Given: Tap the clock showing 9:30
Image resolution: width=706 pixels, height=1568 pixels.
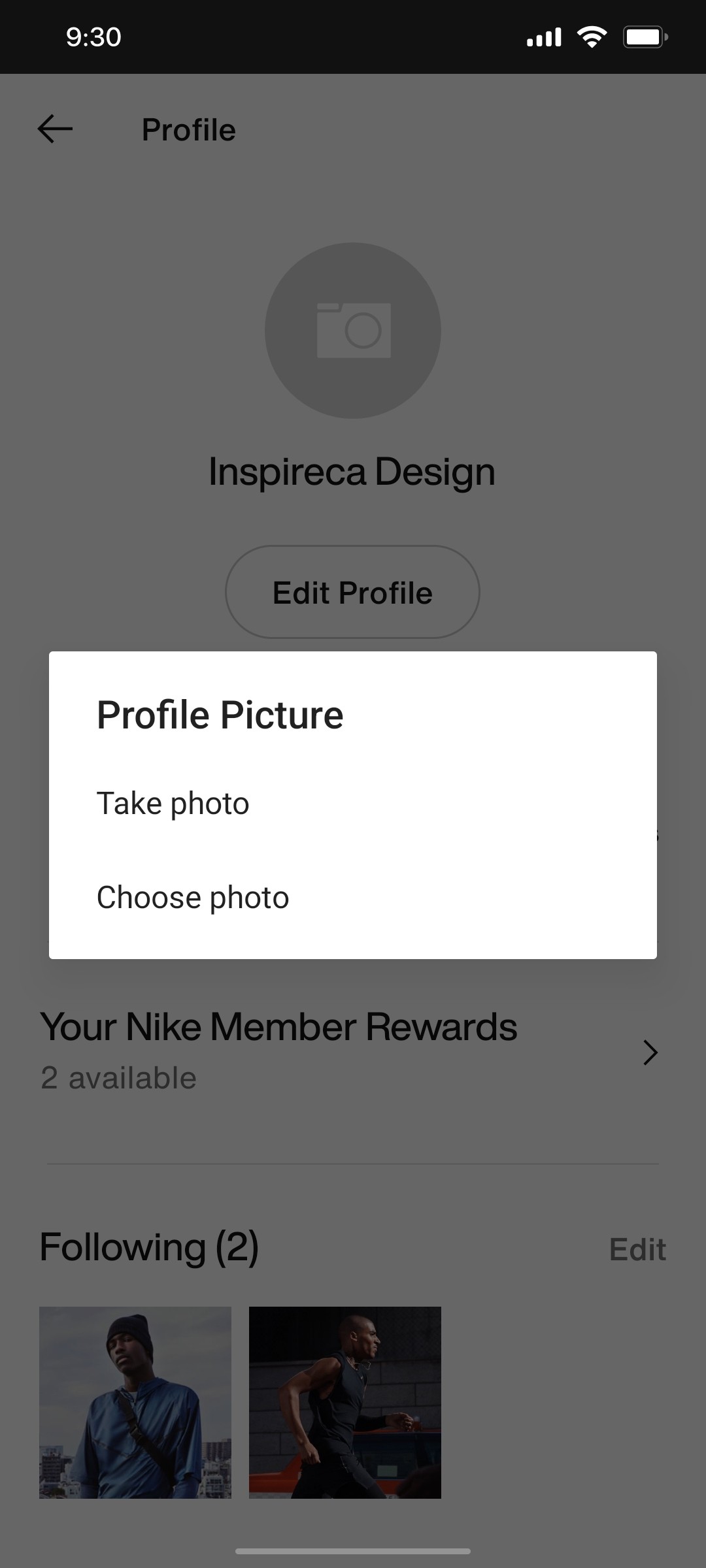Looking at the screenshot, I should [x=92, y=37].
